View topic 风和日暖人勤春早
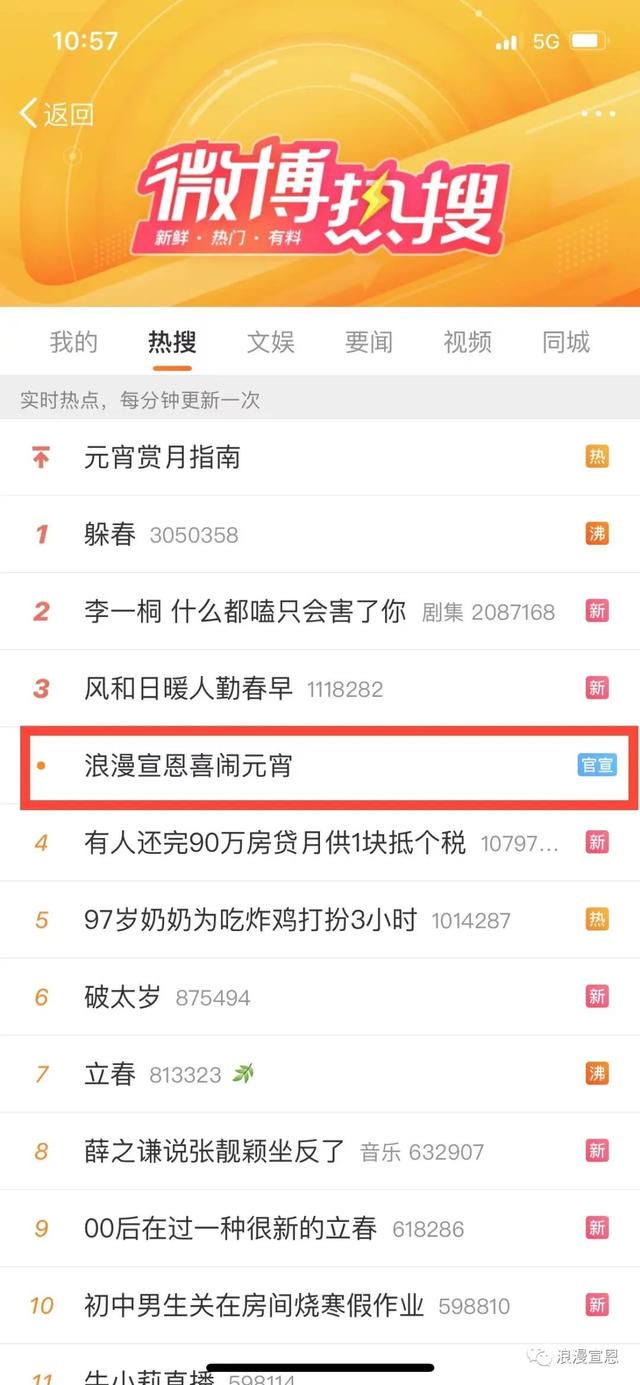This screenshot has width=640, height=1385. [x=189, y=688]
